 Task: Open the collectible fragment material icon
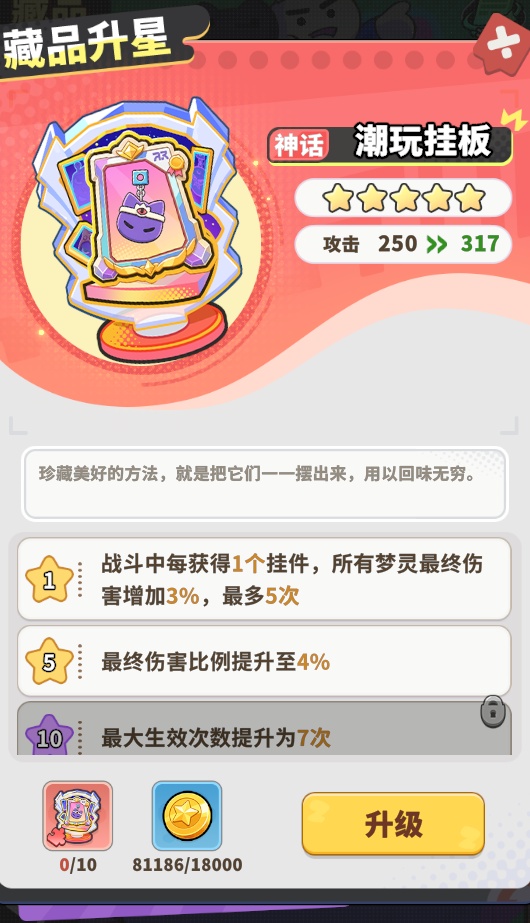tap(78, 816)
